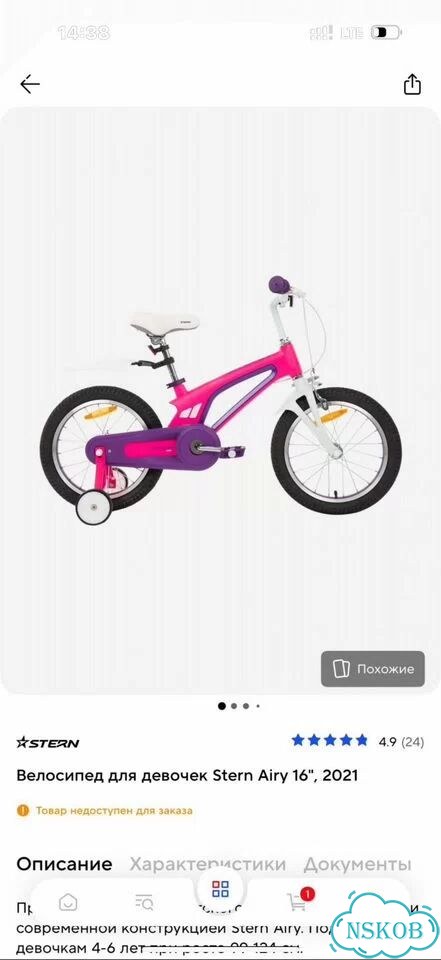Switch to the Документы tab

pyautogui.click(x=357, y=864)
